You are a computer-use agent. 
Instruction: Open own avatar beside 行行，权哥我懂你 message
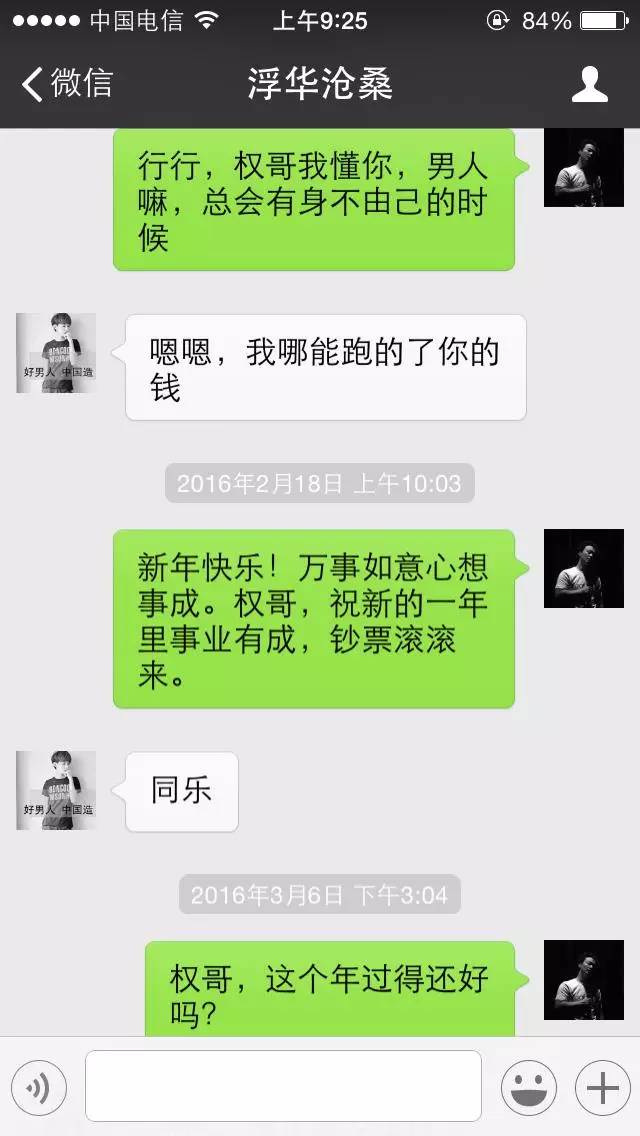tap(584, 168)
